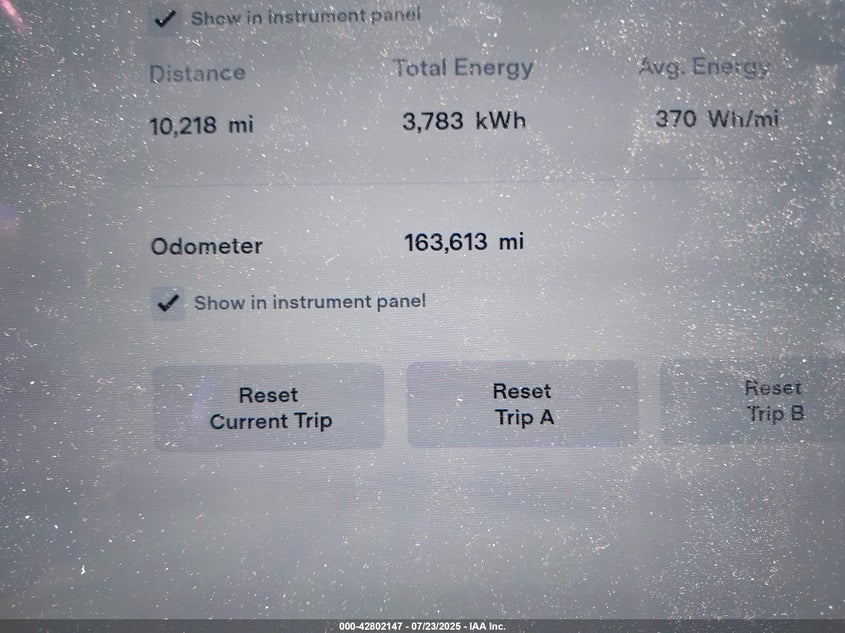Reset the current trip
The width and height of the screenshot is (845, 633).
click(x=268, y=407)
